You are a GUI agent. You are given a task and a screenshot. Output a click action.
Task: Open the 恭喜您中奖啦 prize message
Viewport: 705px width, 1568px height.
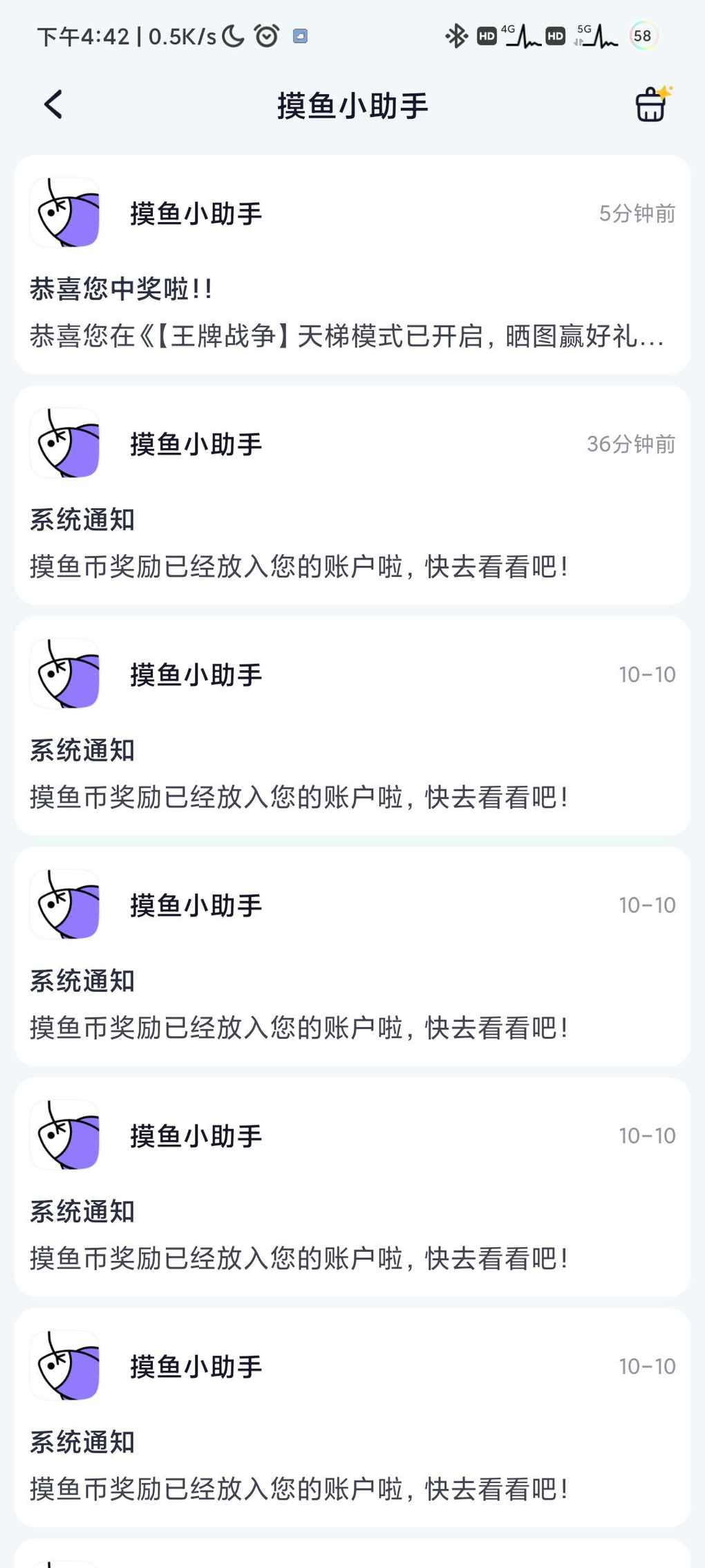[x=352, y=265]
